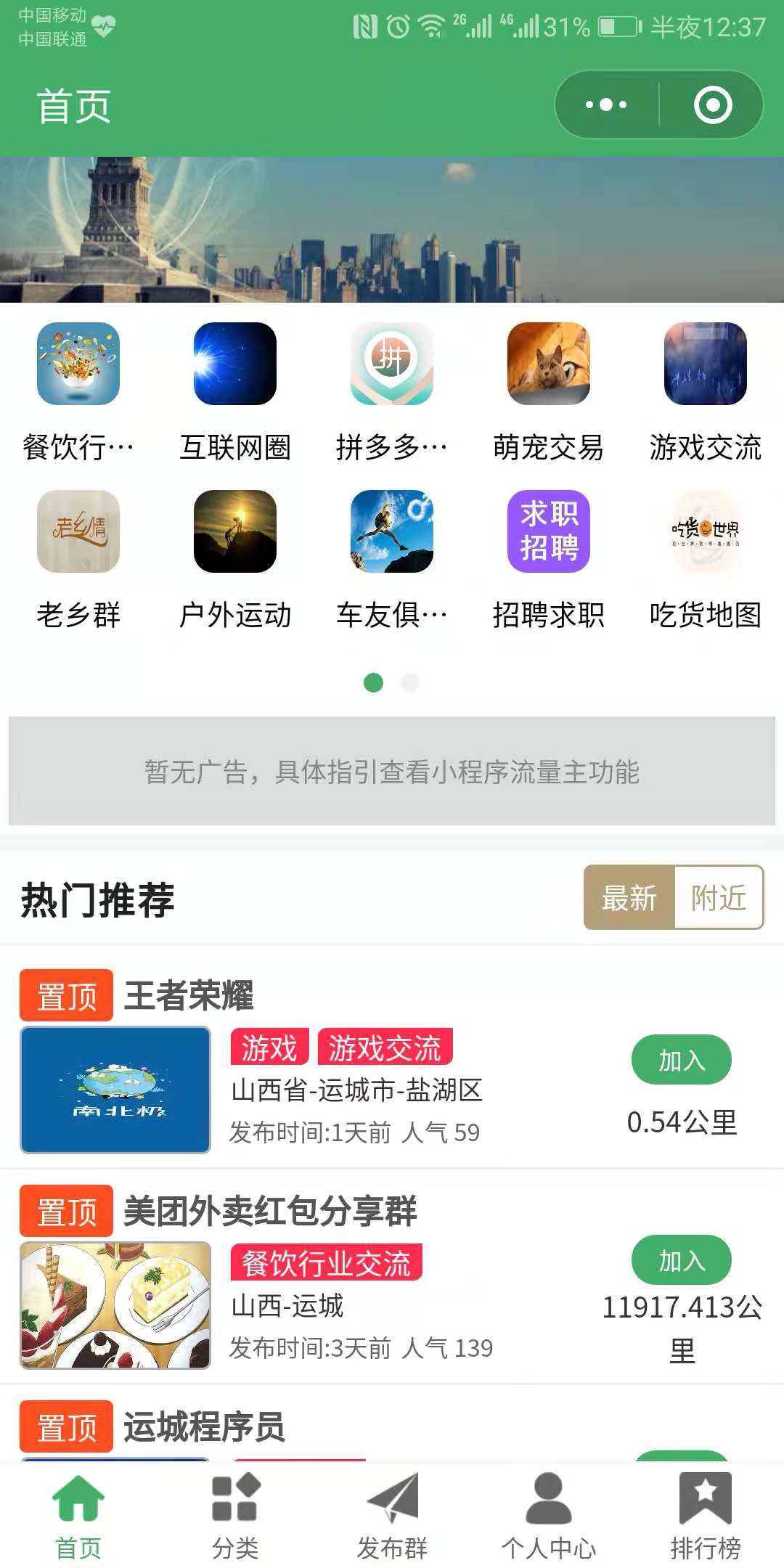Viewport: 784px width, 1568px height.
Task: View the 排行榜 tab
Action: pos(706,1516)
